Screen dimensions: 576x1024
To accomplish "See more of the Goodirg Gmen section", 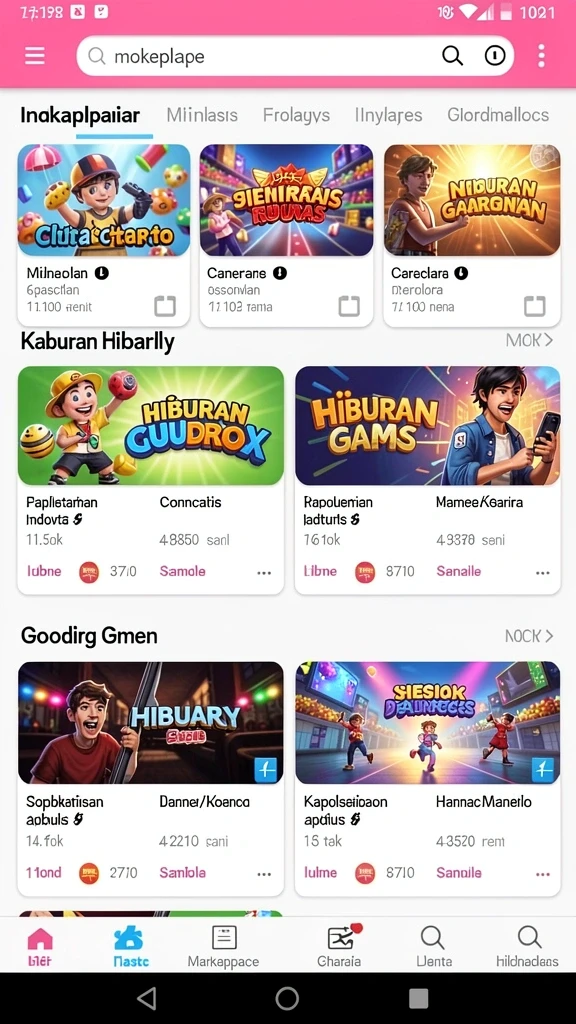I will pyautogui.click(x=529, y=636).
